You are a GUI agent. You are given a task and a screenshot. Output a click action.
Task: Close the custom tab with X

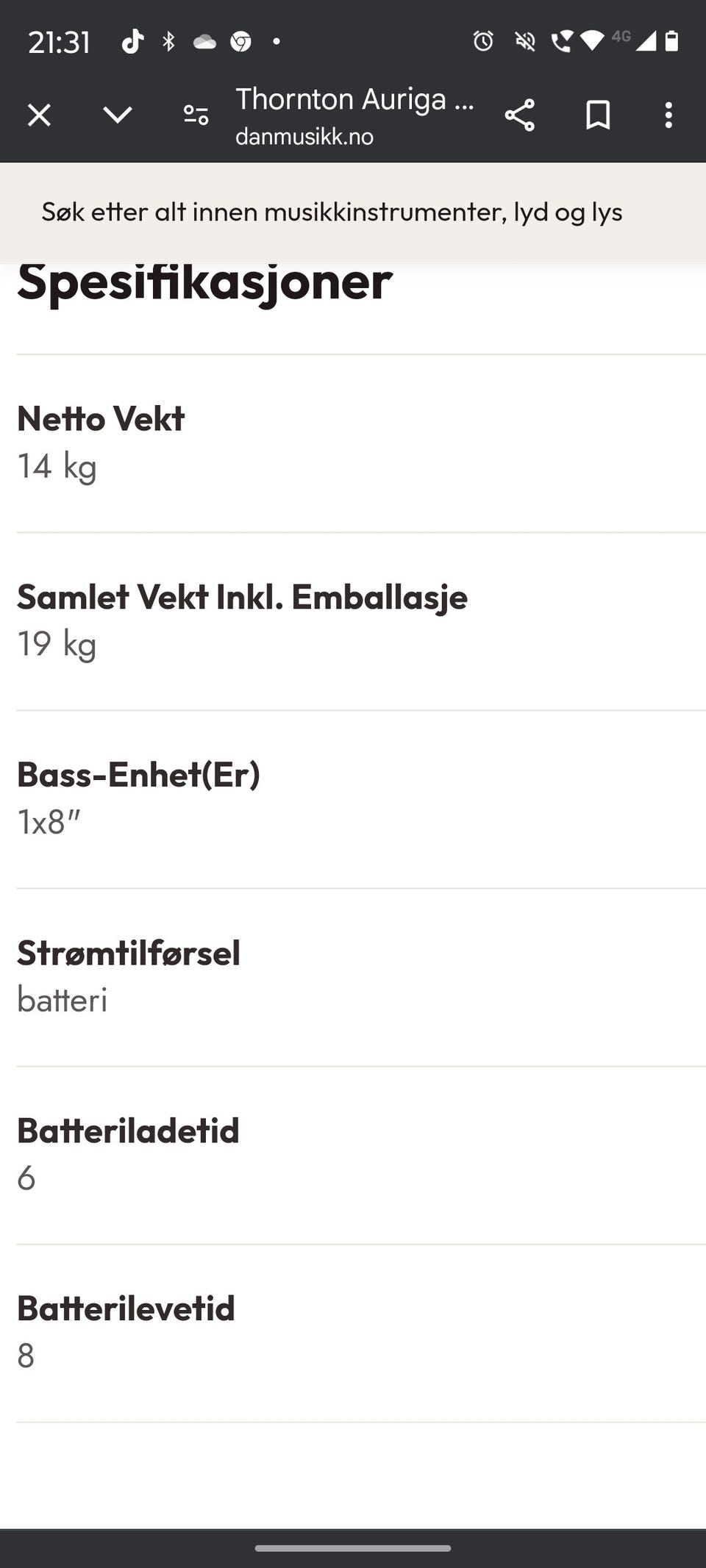pos(39,115)
